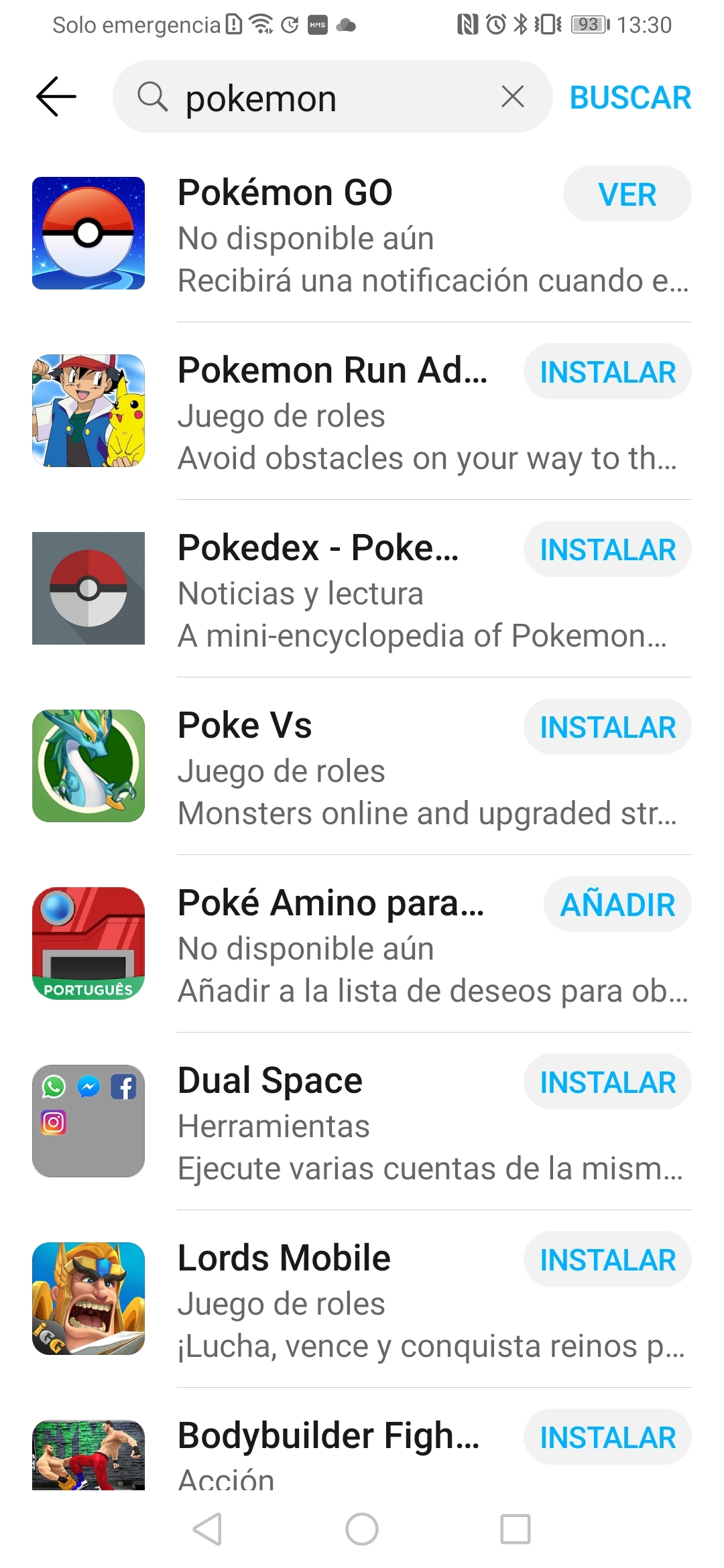The image size is (724, 1568).
Task: Tap the BUSCAR search button
Action: pyautogui.click(x=630, y=98)
